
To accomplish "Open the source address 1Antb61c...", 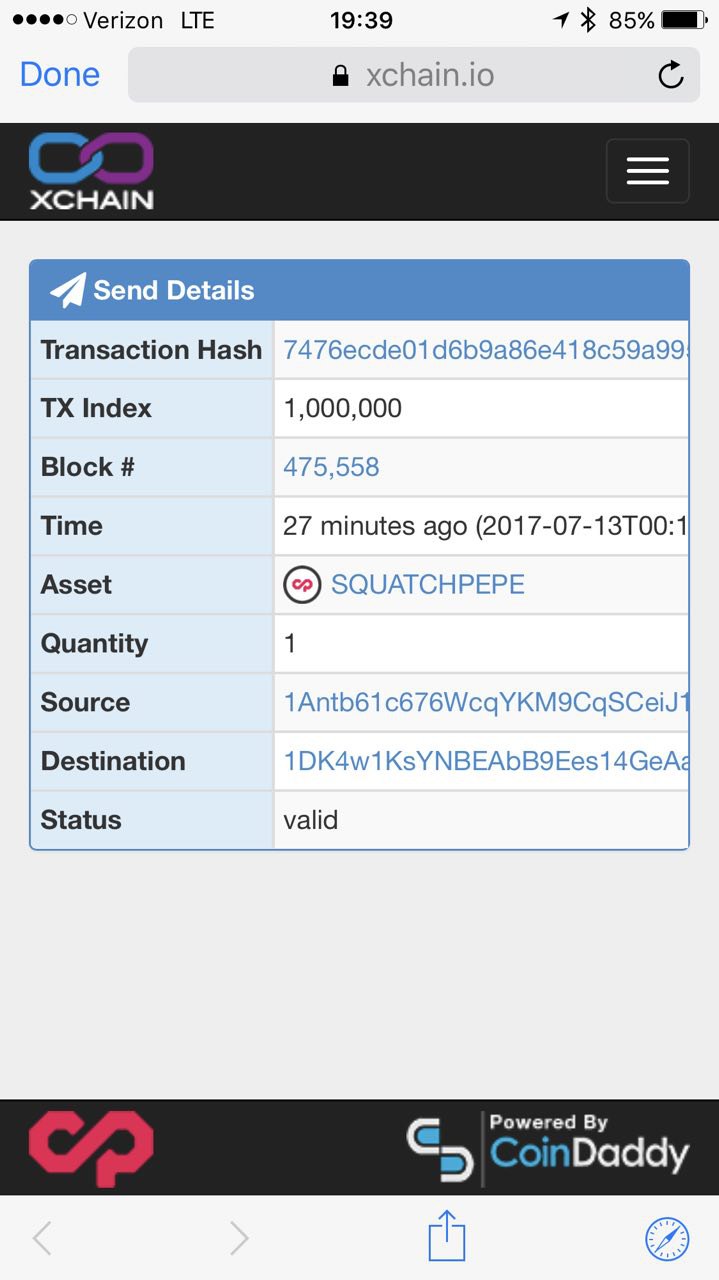I will pyautogui.click(x=486, y=702).
